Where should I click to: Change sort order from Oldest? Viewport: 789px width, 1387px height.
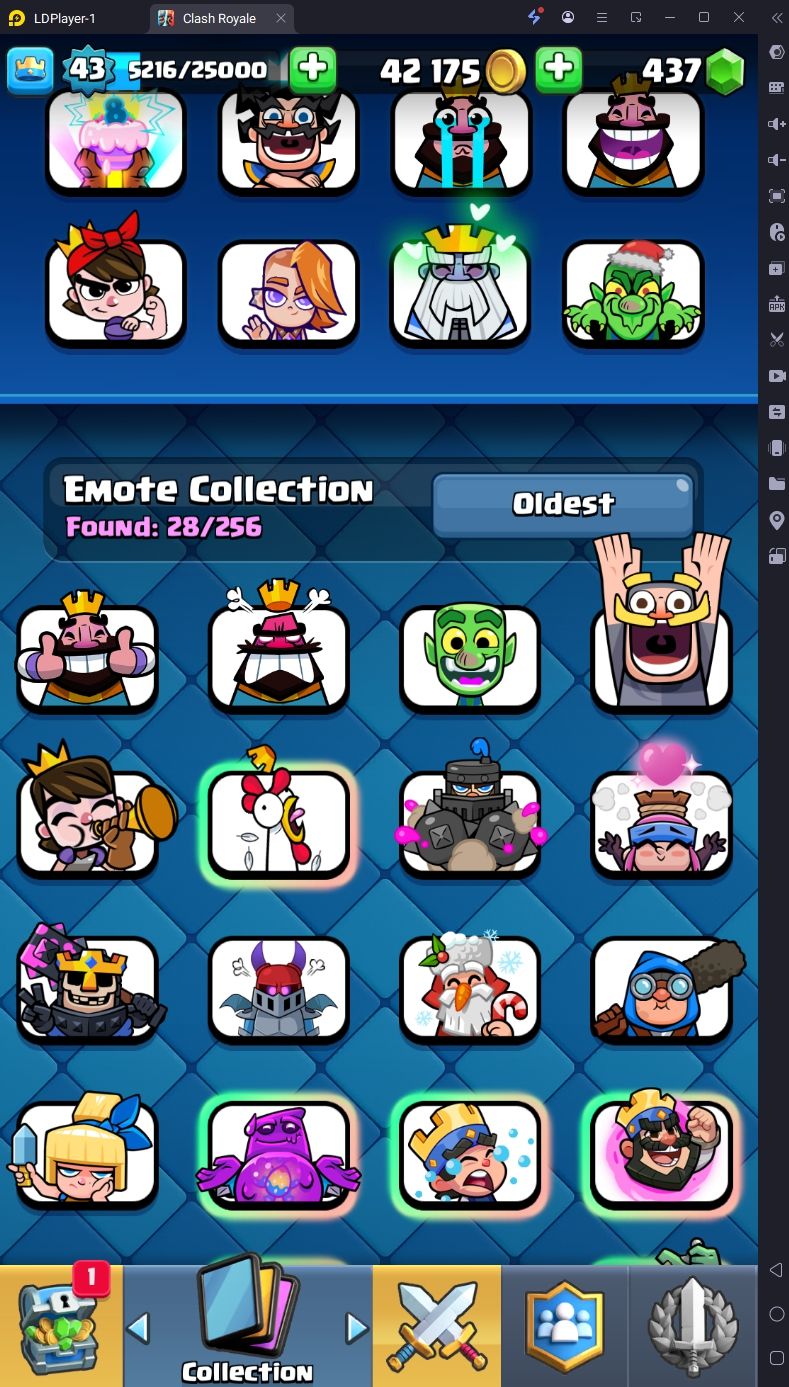pos(562,504)
